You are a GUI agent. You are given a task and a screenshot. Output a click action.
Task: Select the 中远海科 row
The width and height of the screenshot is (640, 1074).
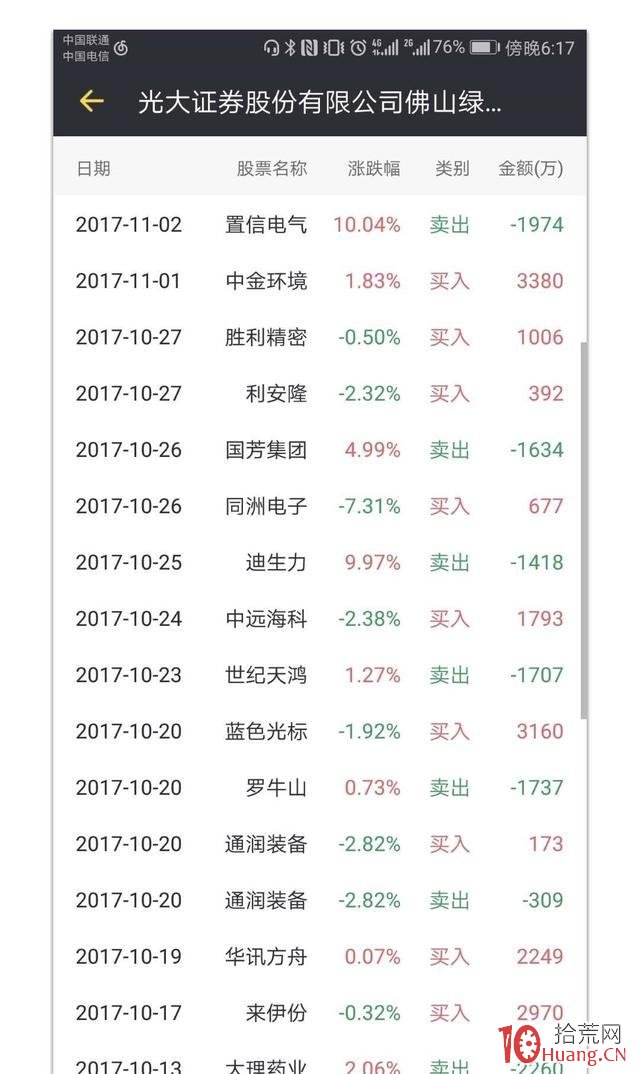click(x=319, y=619)
